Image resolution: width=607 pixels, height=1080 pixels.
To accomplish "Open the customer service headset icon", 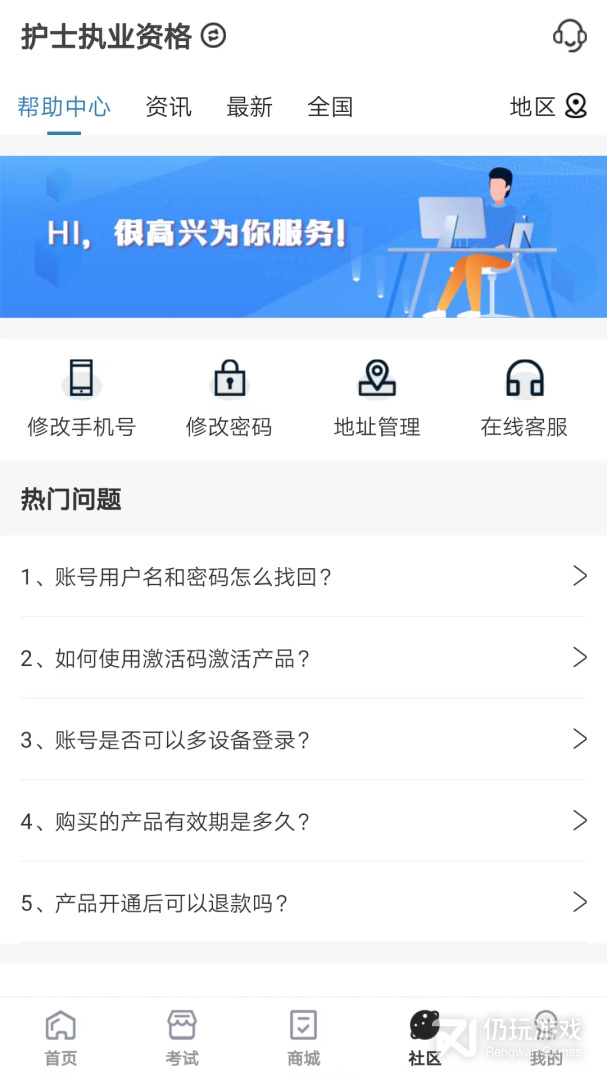I will point(569,36).
